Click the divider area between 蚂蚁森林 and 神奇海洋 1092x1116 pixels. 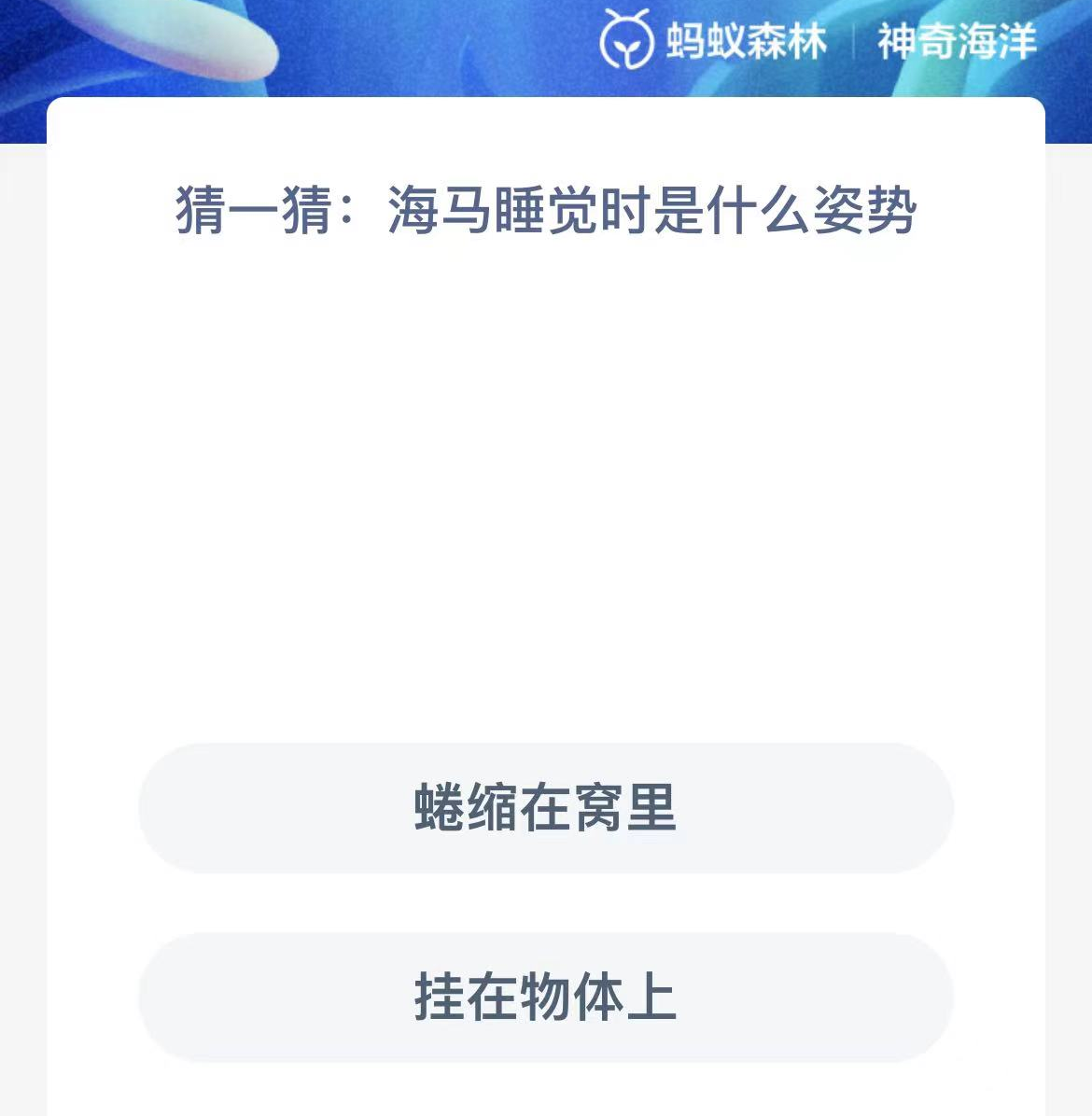coord(855,40)
